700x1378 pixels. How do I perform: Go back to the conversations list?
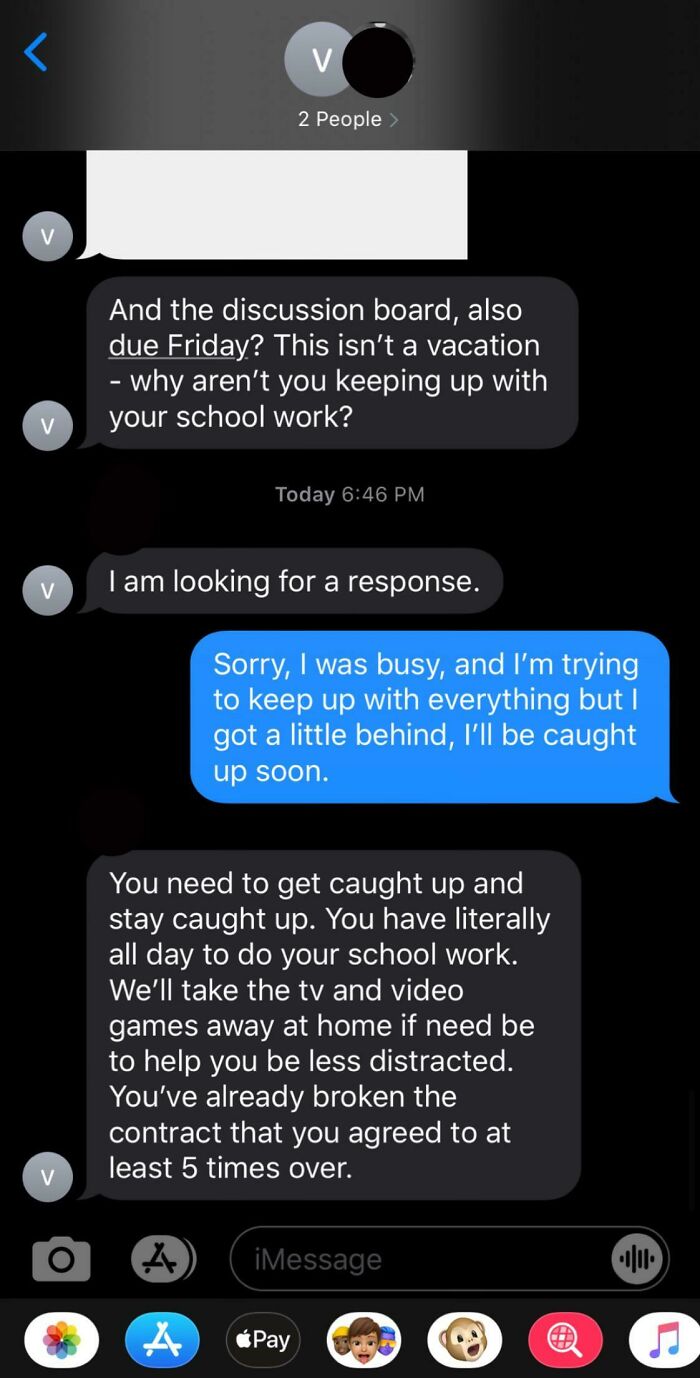click(x=35, y=52)
